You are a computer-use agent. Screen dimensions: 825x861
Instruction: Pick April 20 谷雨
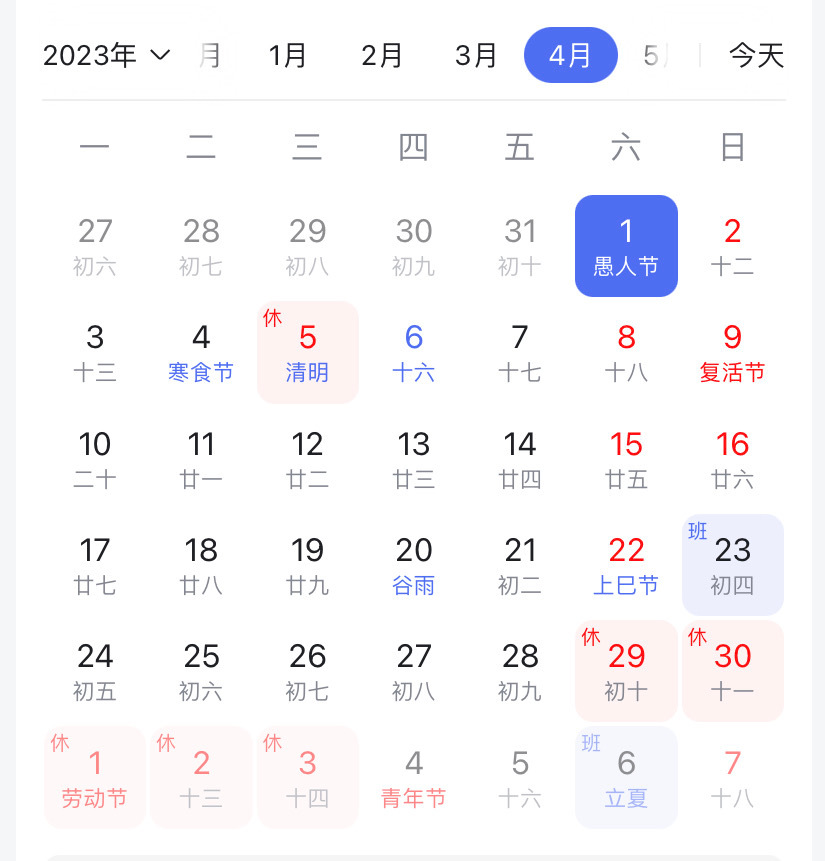coord(414,565)
